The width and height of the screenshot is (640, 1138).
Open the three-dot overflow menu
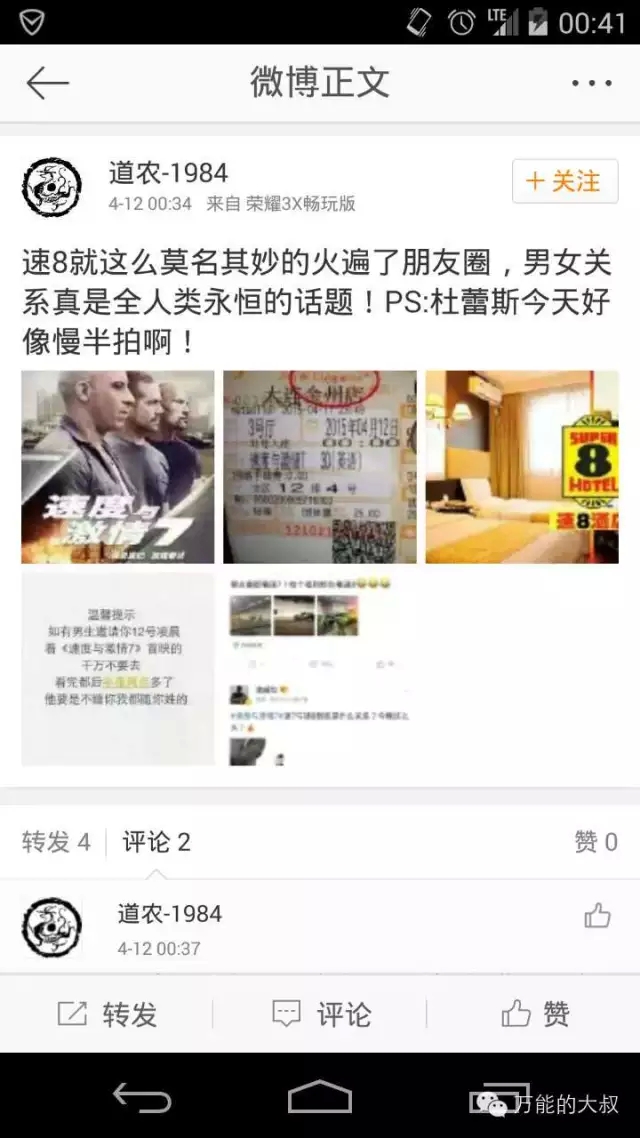tap(589, 83)
